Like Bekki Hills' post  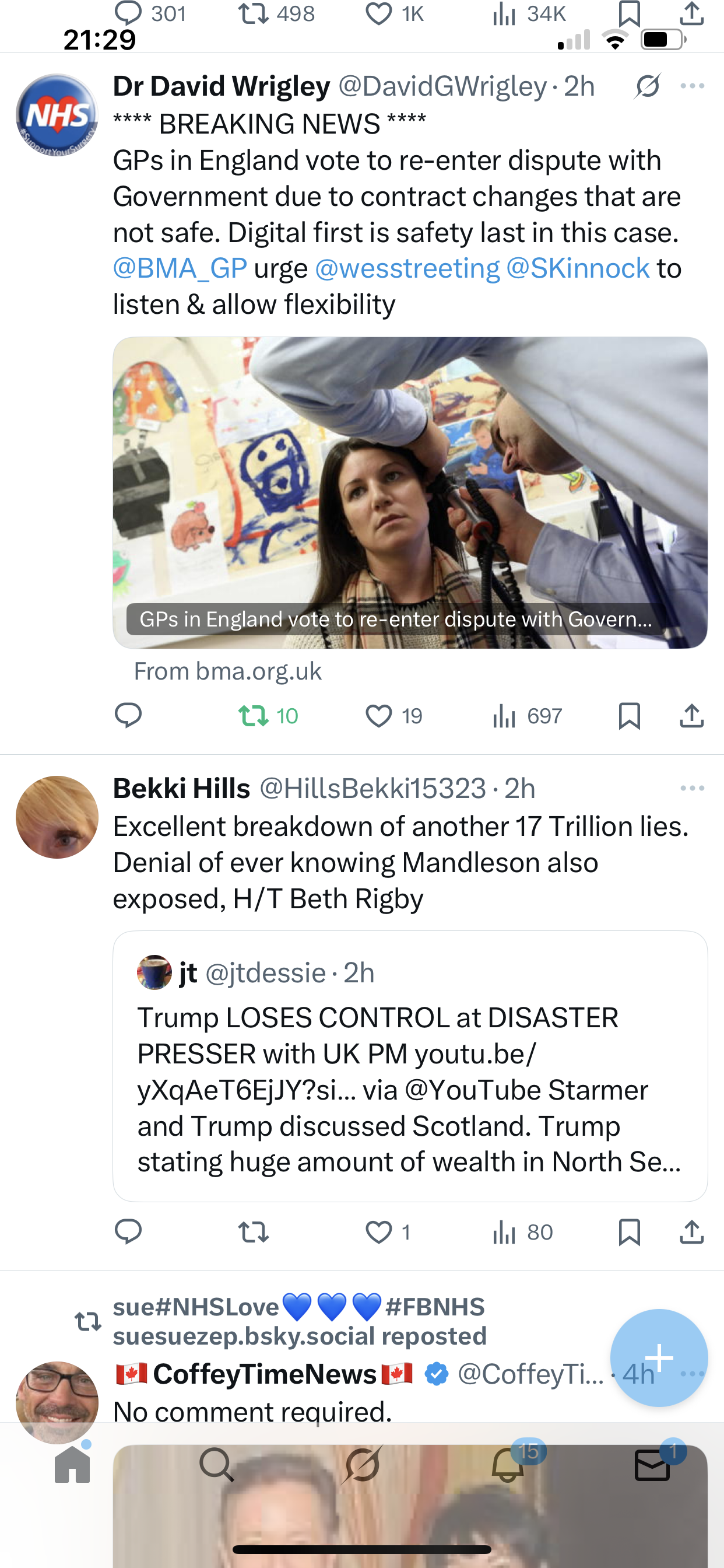(379, 1232)
